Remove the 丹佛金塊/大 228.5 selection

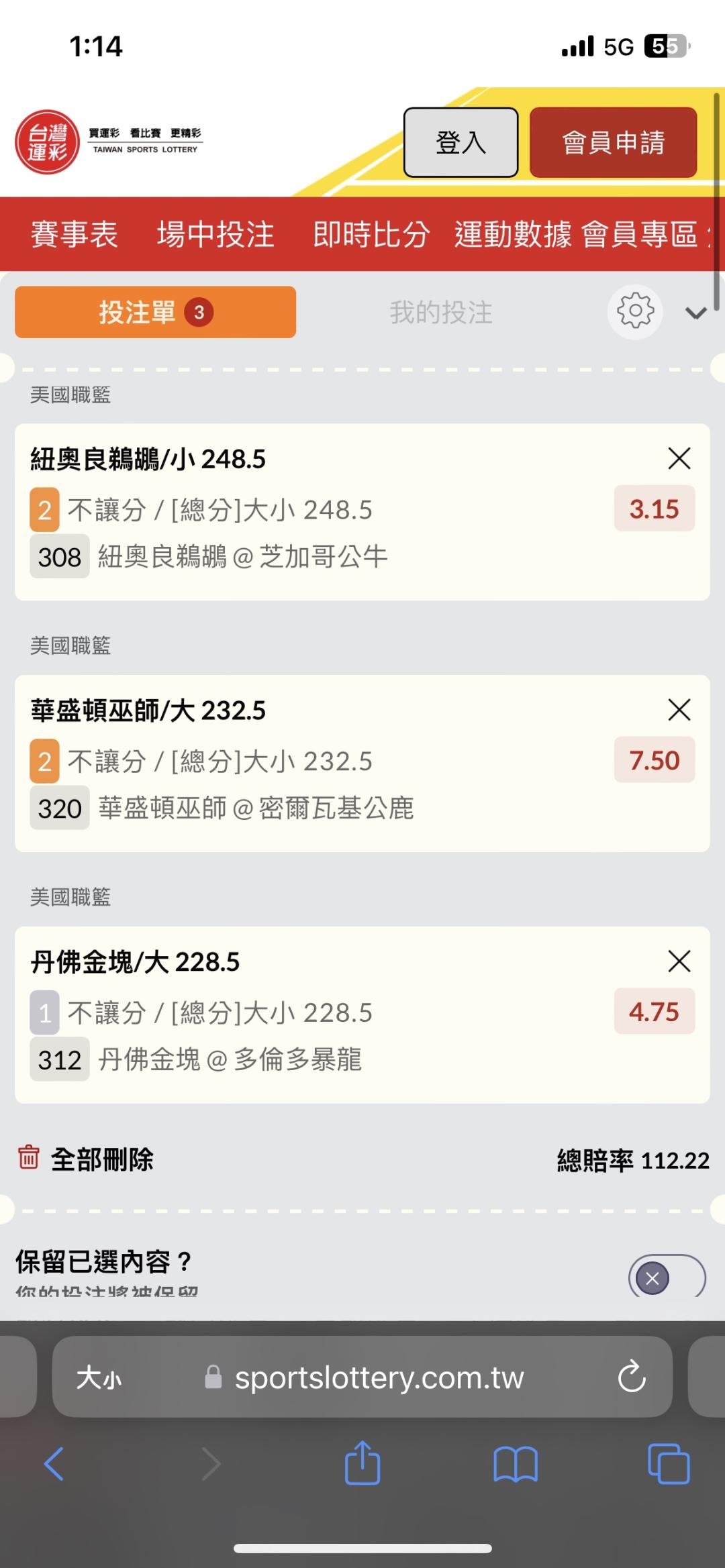tap(679, 961)
